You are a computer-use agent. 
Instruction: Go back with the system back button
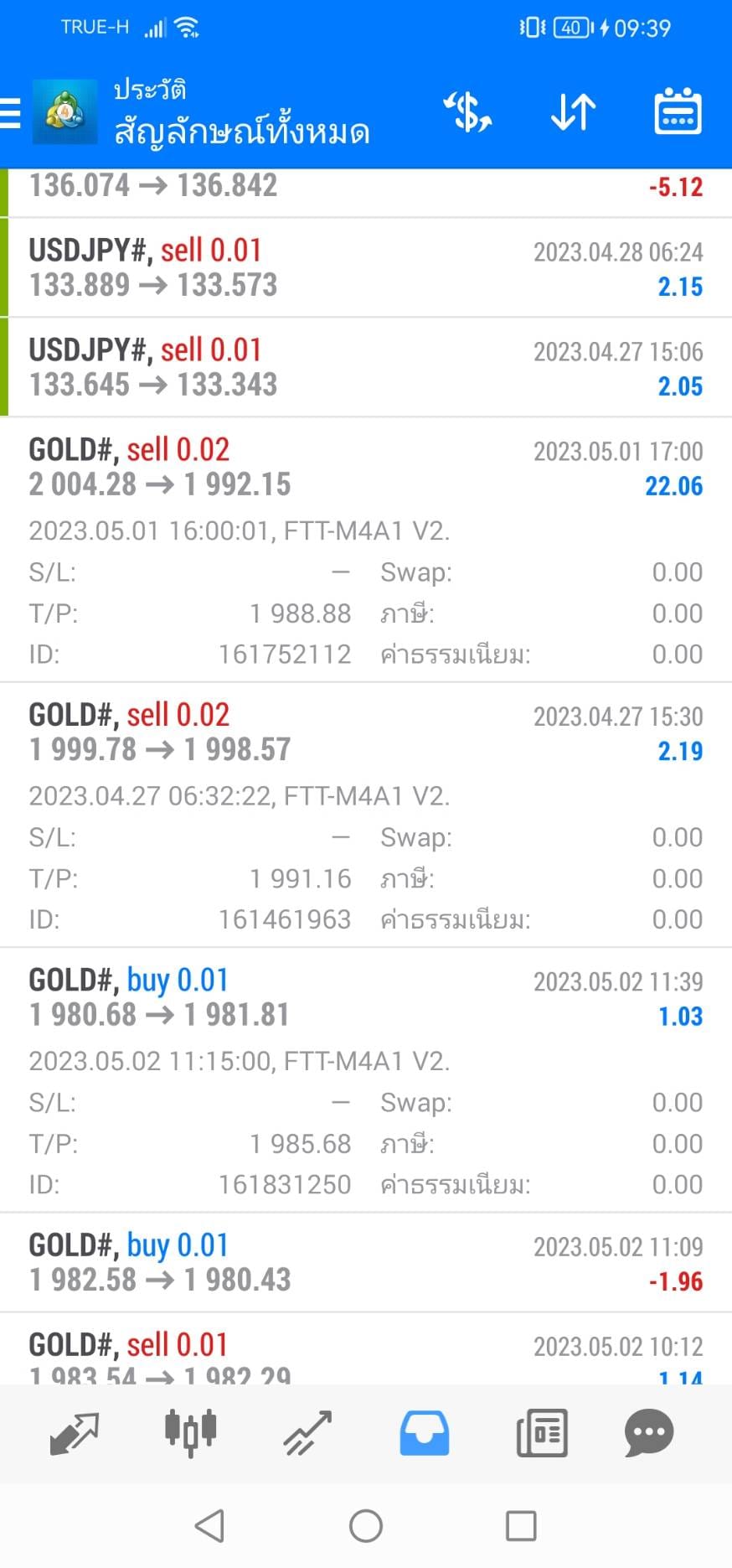pyautogui.click(x=209, y=1526)
